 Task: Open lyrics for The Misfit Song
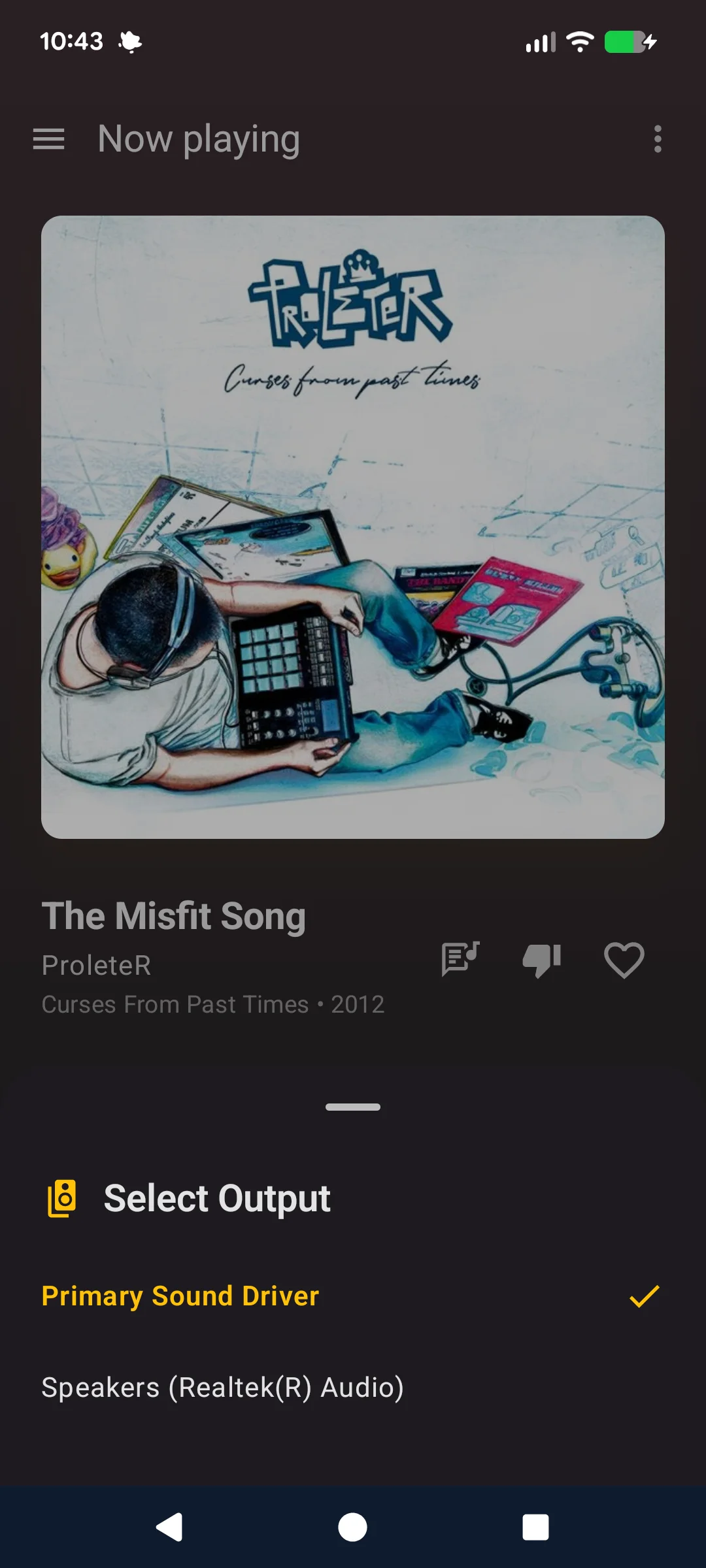click(x=460, y=959)
